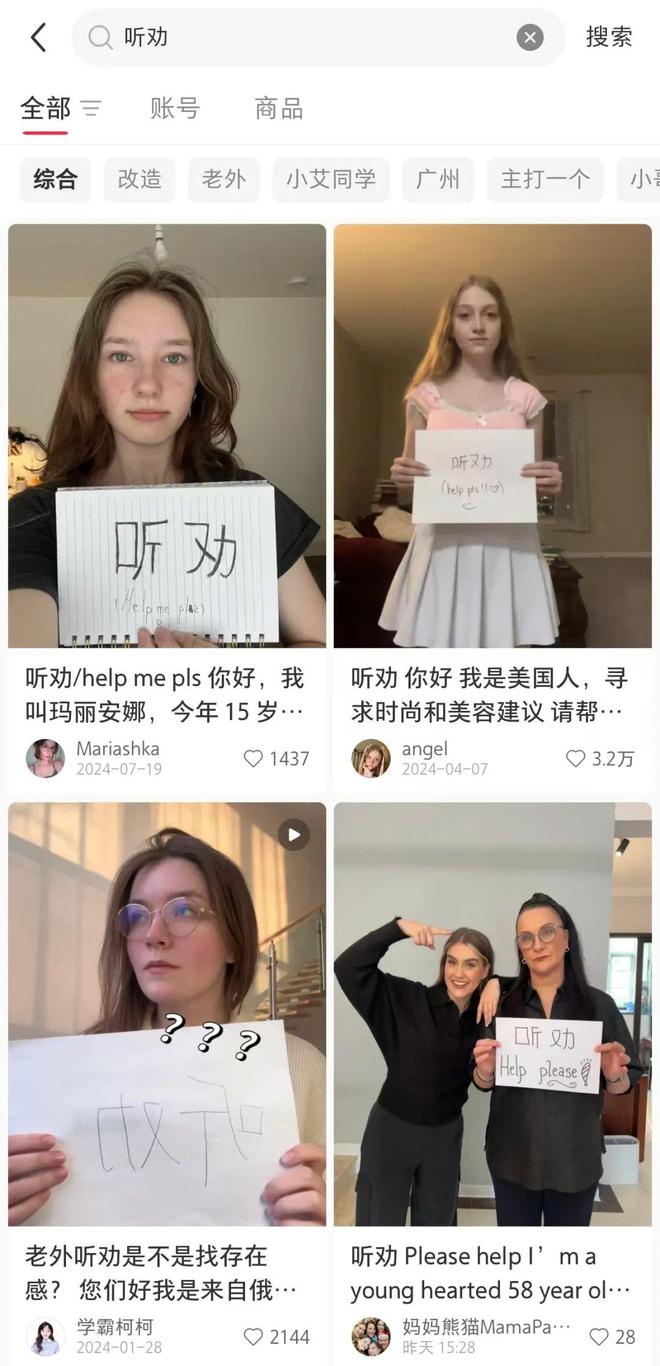Go back using the top-left arrow
The image size is (660, 1366).
[38, 38]
